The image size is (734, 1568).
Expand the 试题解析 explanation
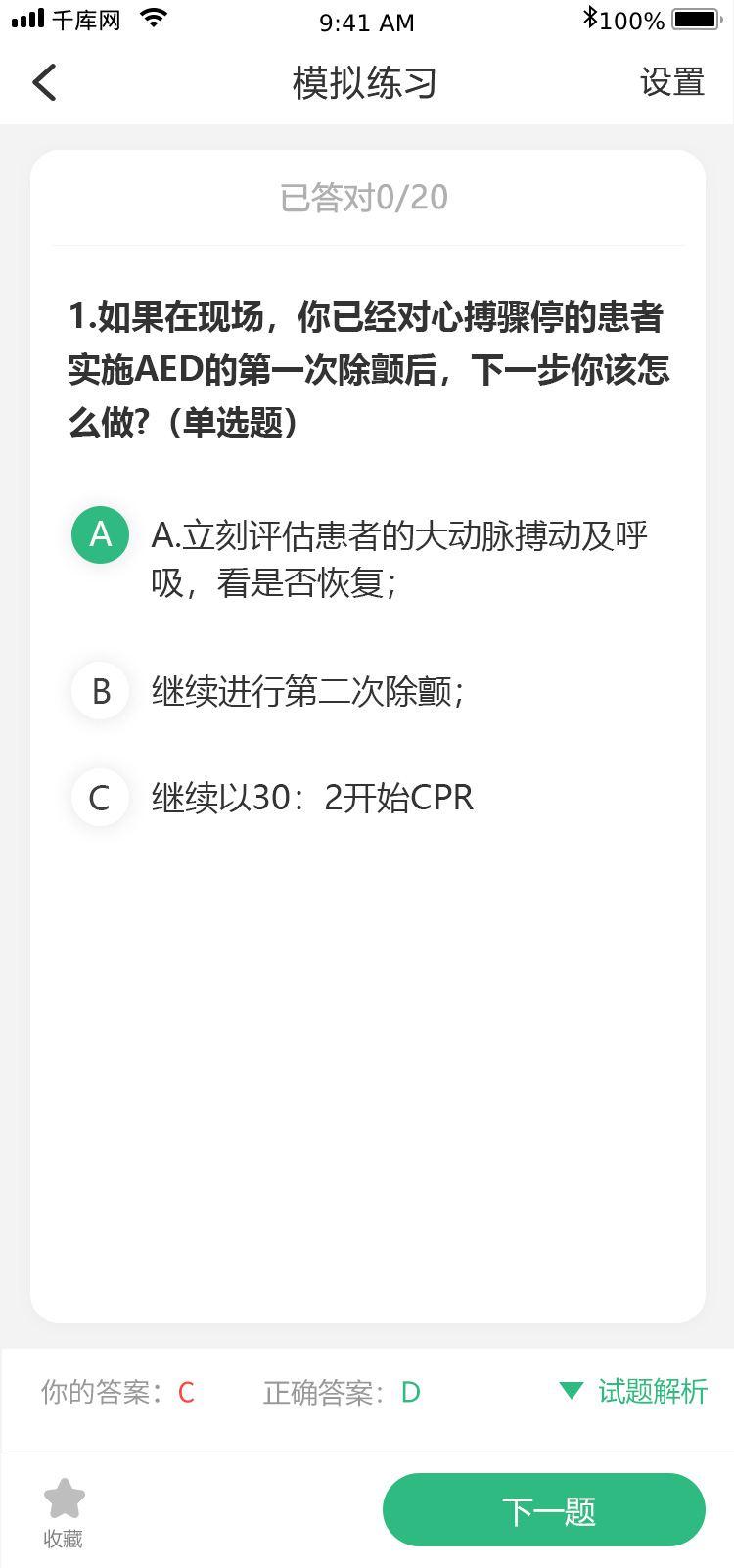pos(634,1391)
